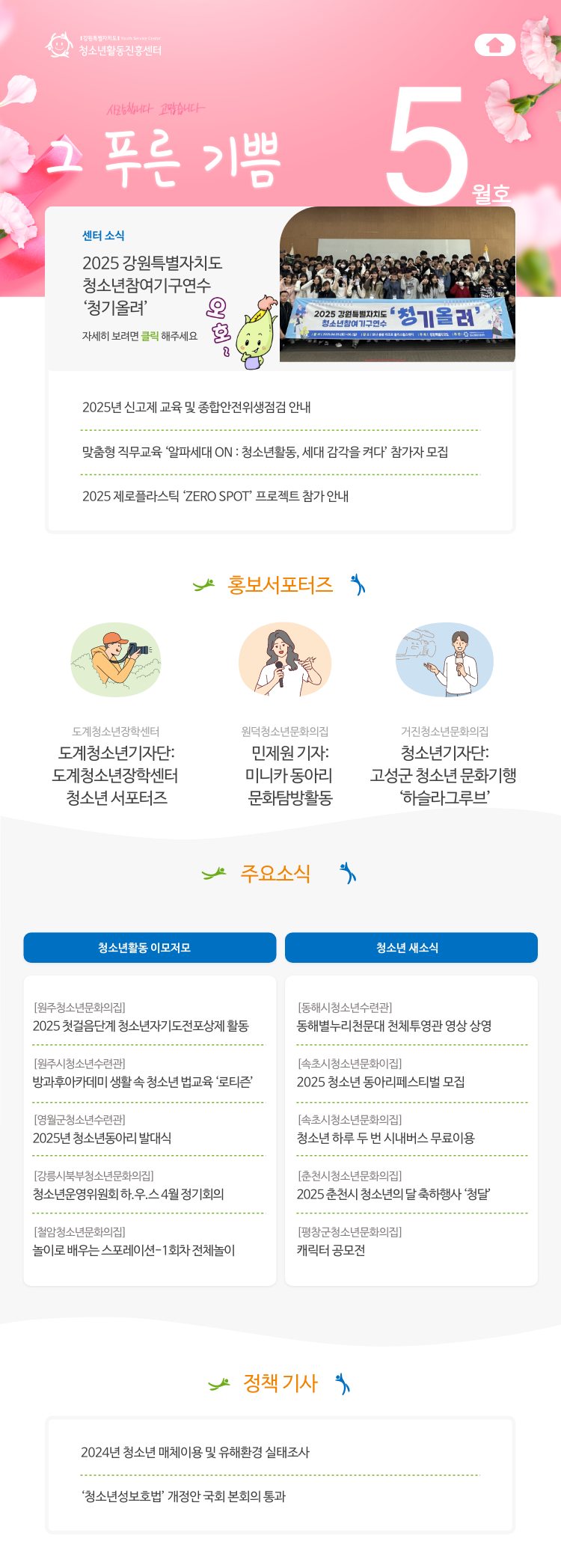
Task: Select the 청소년활동 이모저모 header button
Action: 150,948
